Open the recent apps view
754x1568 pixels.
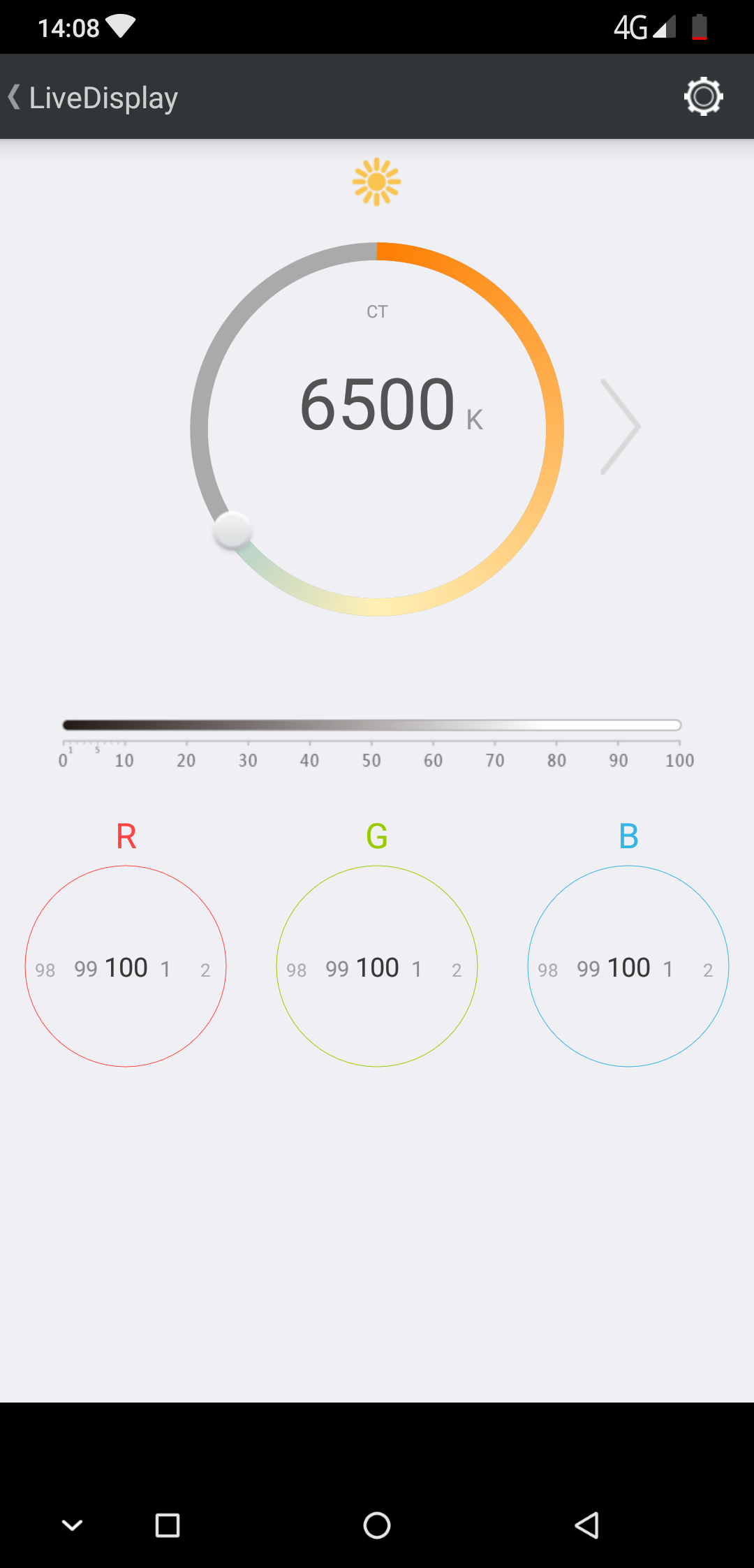click(x=168, y=1525)
